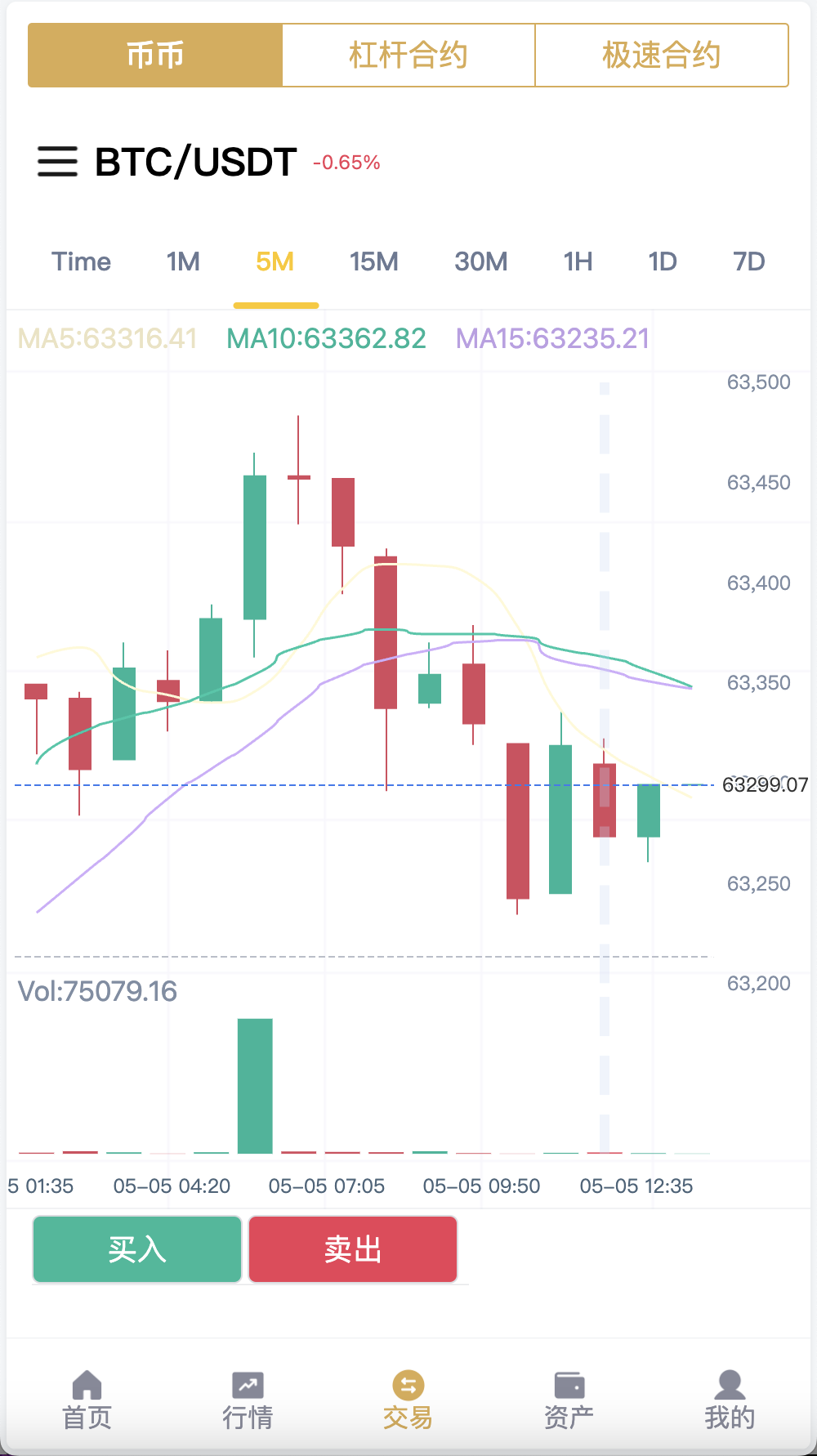Screen dimensions: 817x1456
Task: Select the 5M chart interval
Action: pyautogui.click(x=275, y=261)
